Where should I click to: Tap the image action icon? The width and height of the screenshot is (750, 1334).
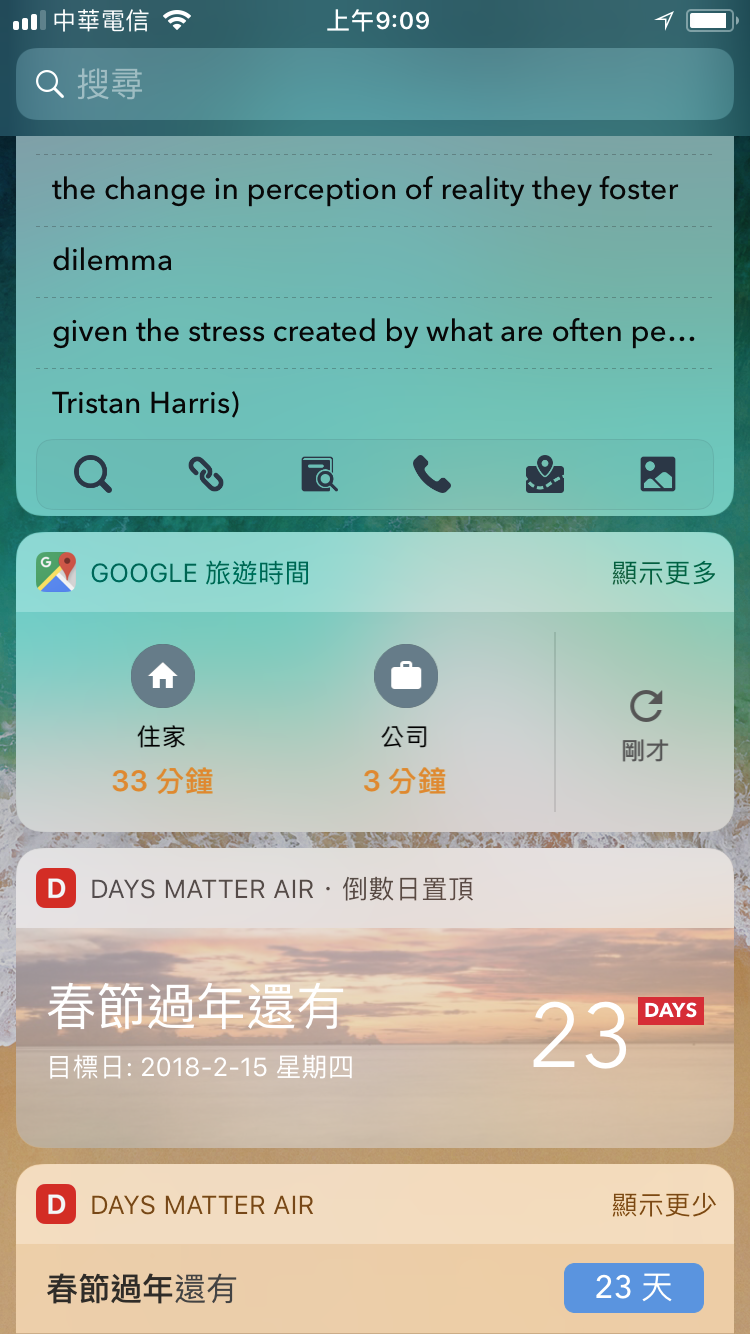pos(658,474)
